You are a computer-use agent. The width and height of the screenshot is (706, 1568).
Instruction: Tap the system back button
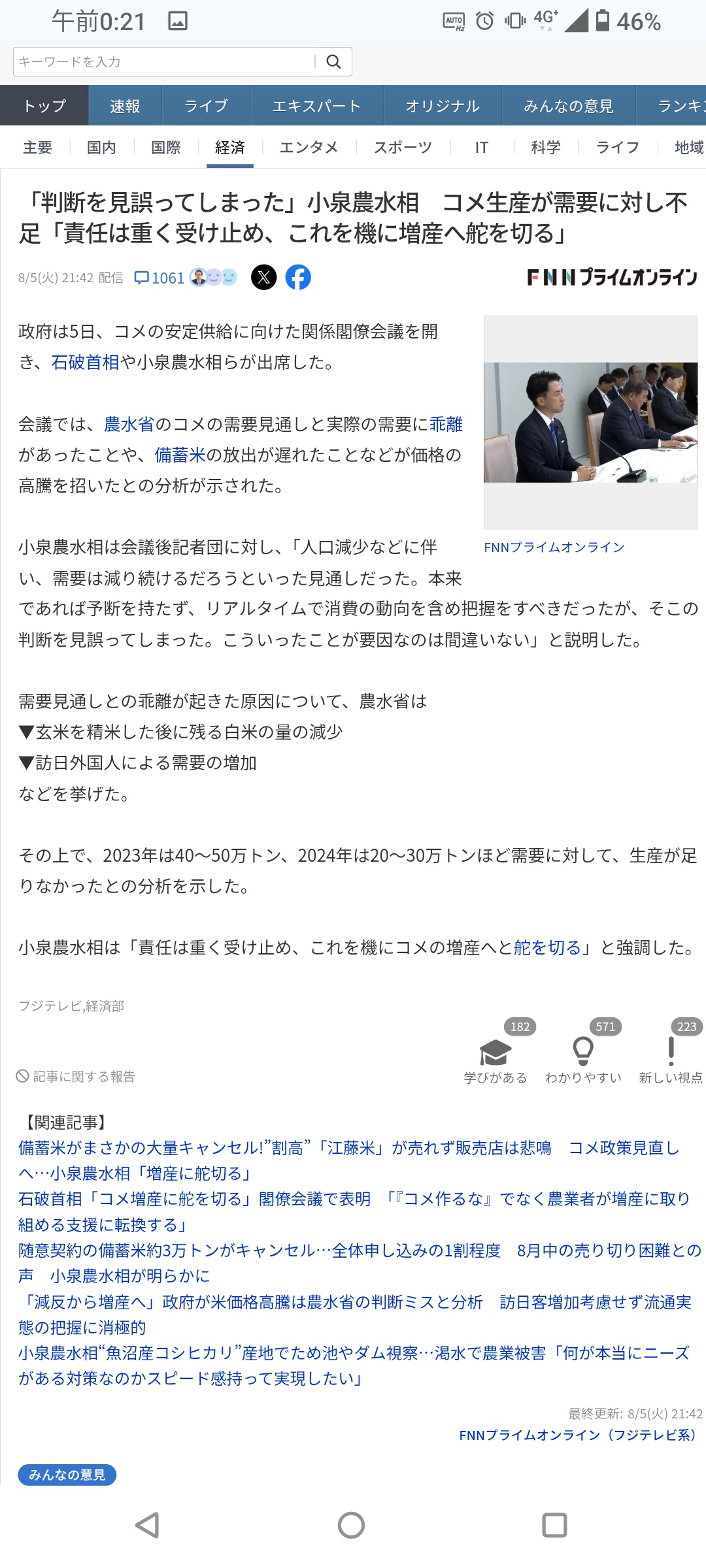[x=148, y=1526]
